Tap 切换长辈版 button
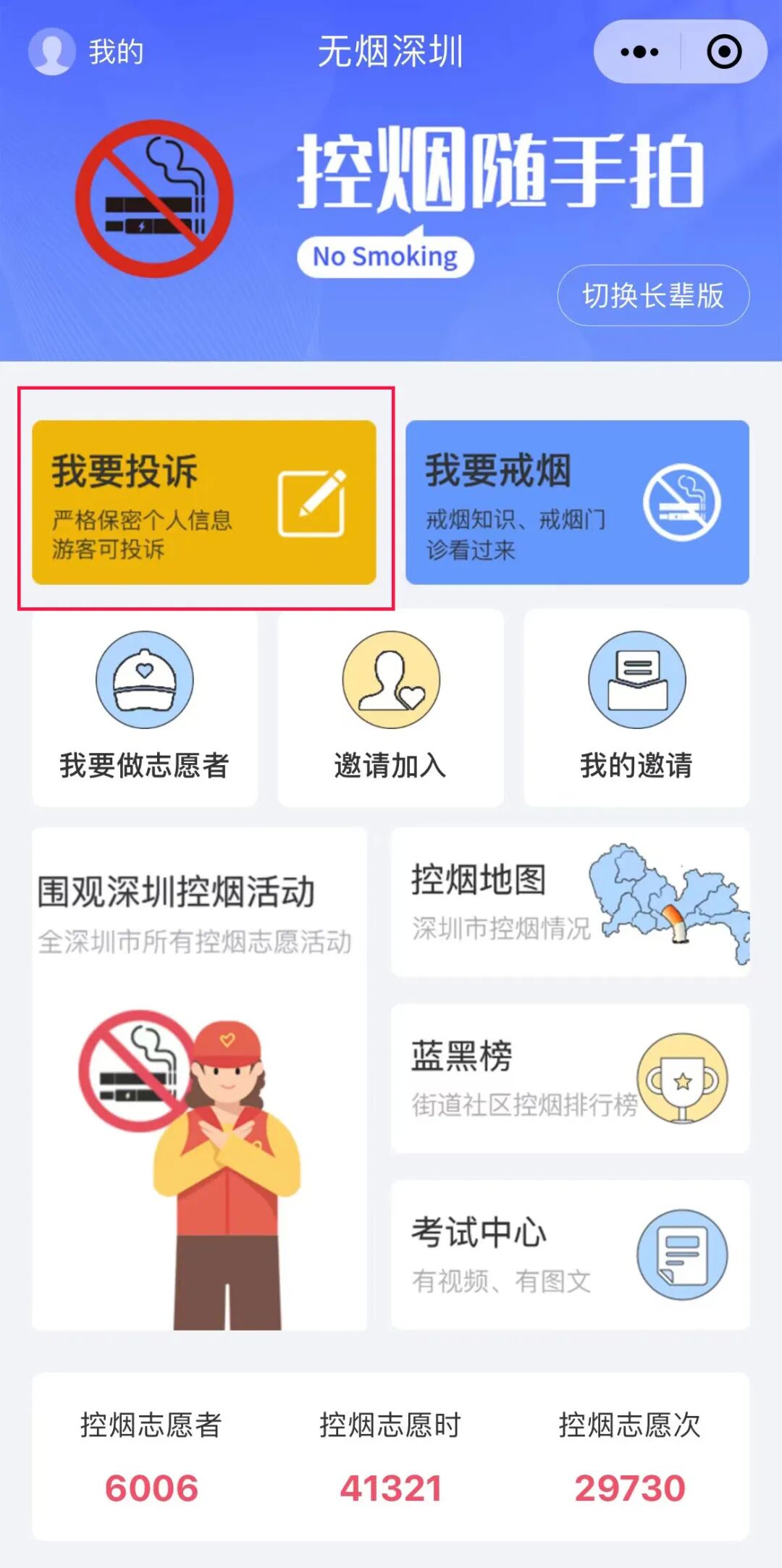Image resolution: width=782 pixels, height=1568 pixels. click(x=653, y=295)
